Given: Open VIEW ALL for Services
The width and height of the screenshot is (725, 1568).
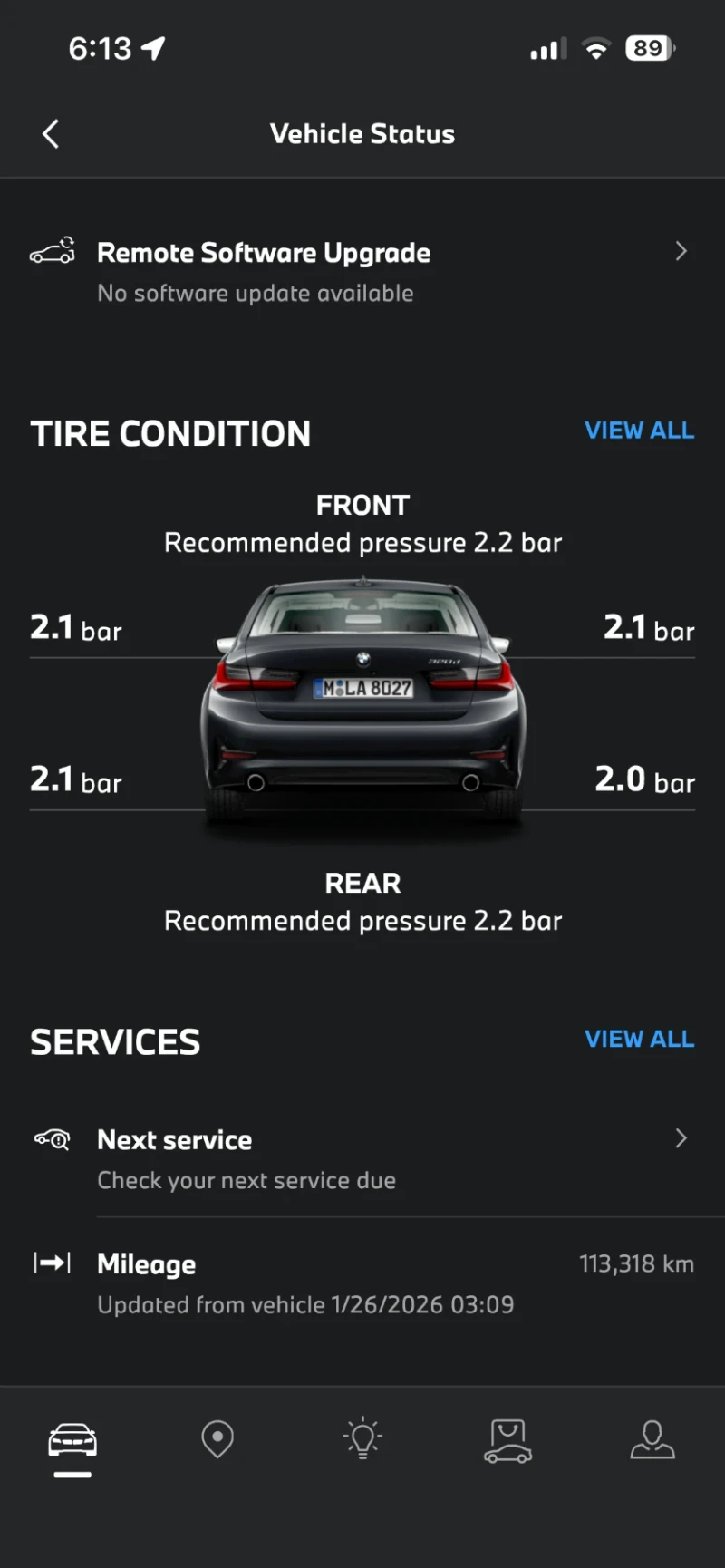Looking at the screenshot, I should [x=639, y=1039].
